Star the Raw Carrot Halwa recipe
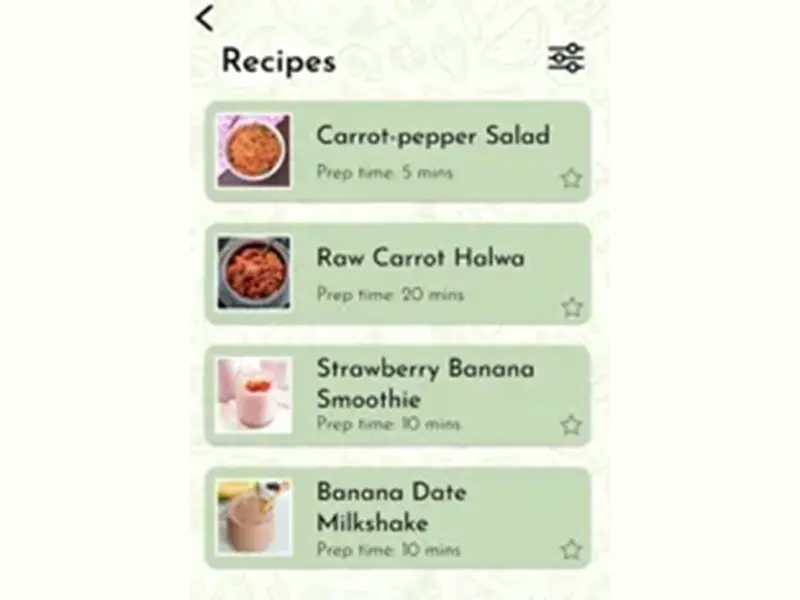The width and height of the screenshot is (800, 600). pos(571,307)
